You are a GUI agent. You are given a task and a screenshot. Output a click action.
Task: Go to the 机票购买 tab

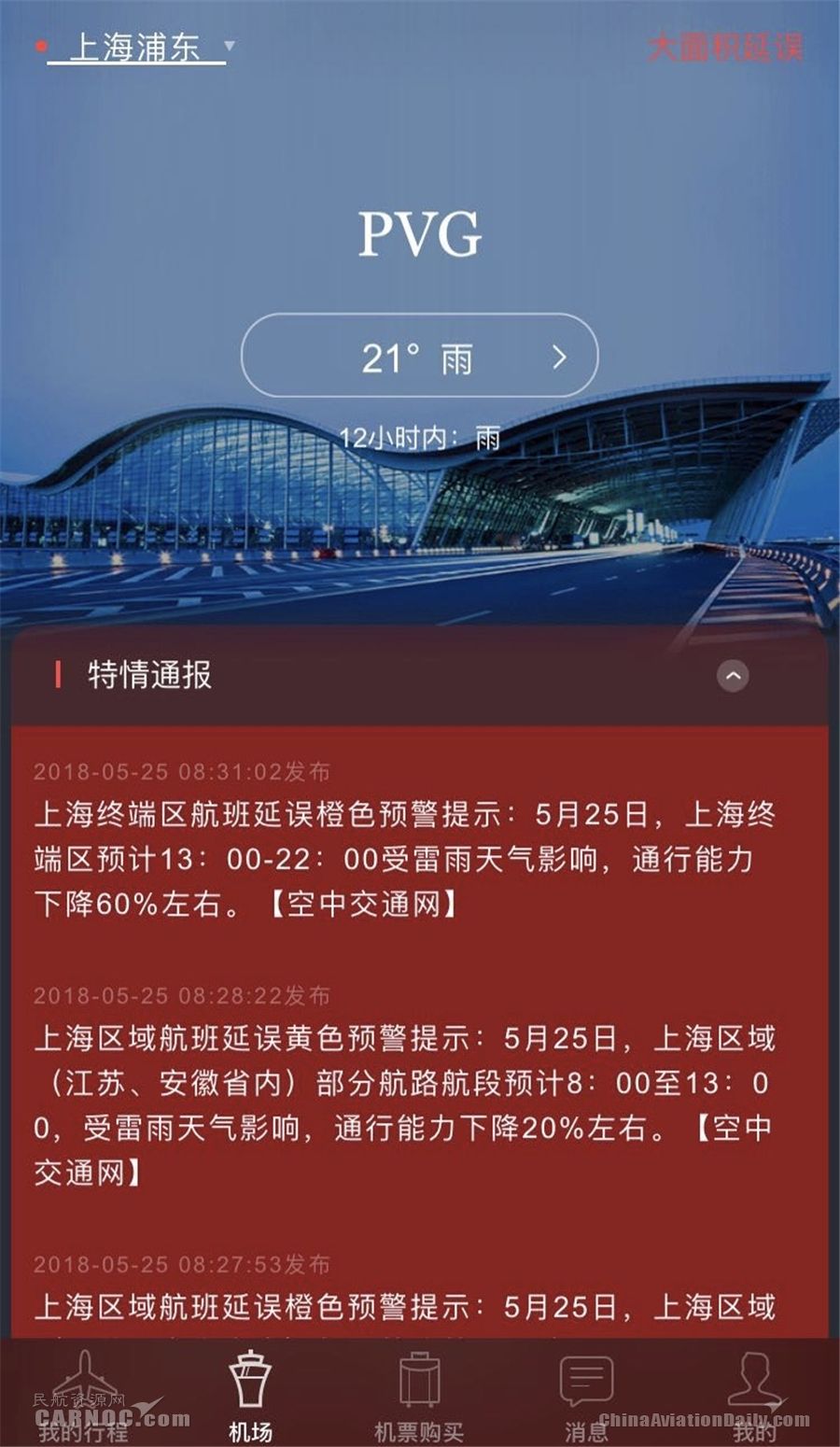tap(419, 1396)
